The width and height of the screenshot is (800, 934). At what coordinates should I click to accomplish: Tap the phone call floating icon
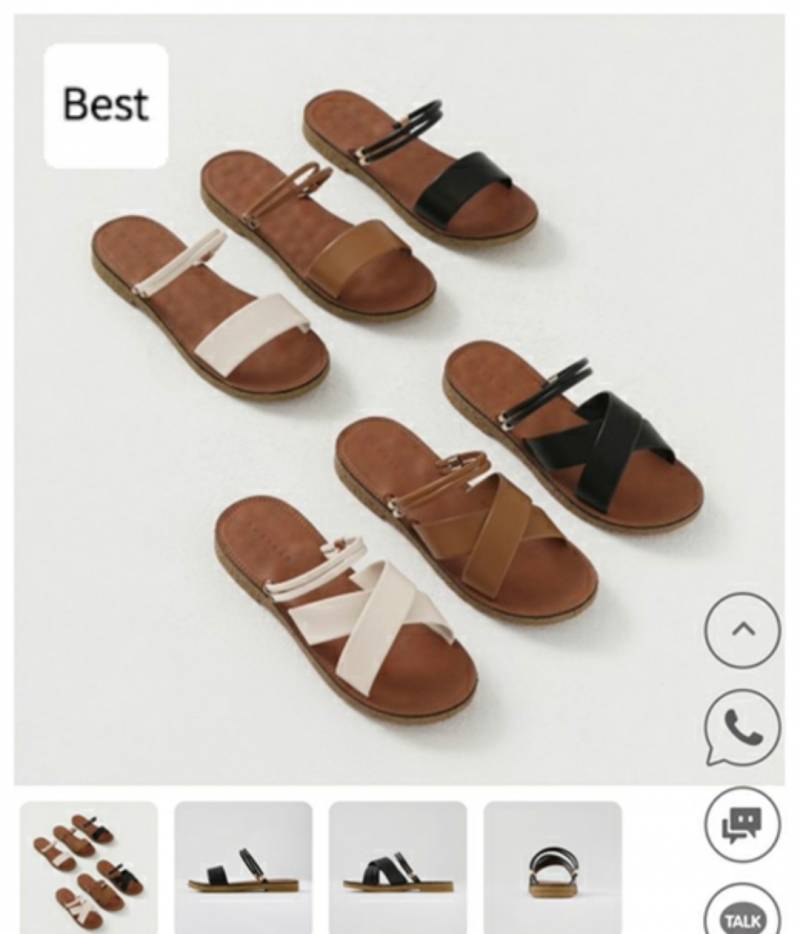tap(742, 727)
